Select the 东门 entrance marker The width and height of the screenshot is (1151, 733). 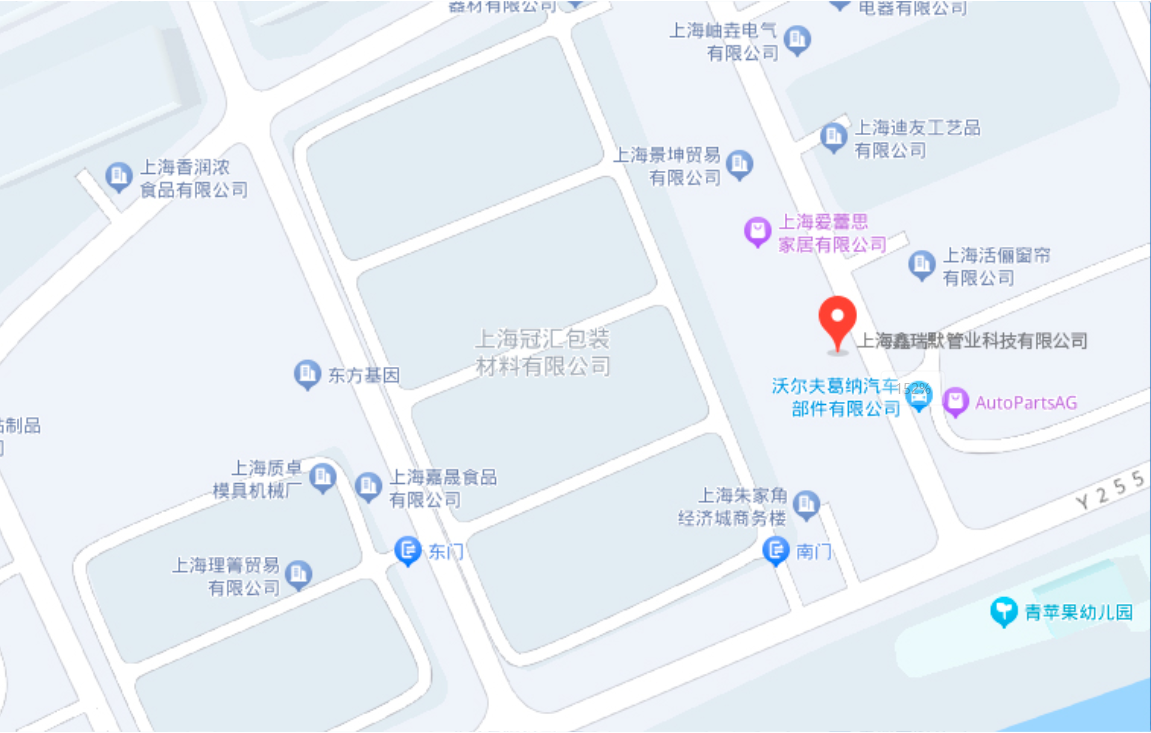click(407, 549)
